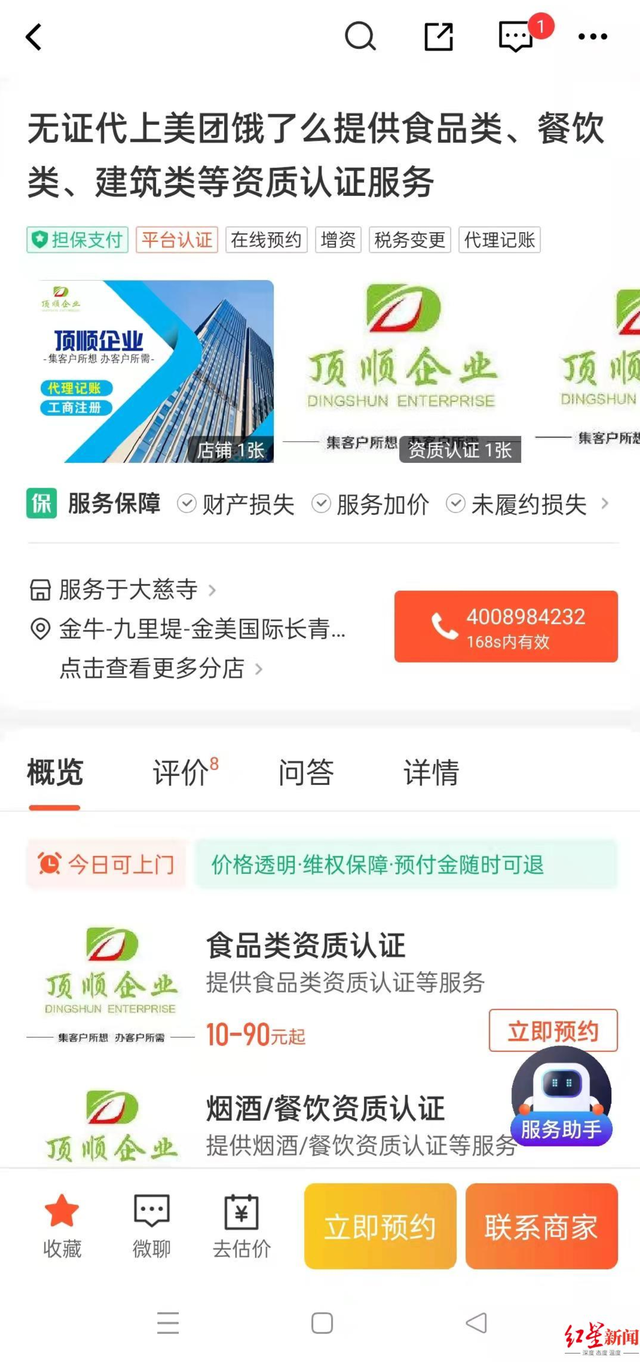Open the three-dot overflow menu
The width and height of the screenshot is (640, 1362).
point(592,37)
